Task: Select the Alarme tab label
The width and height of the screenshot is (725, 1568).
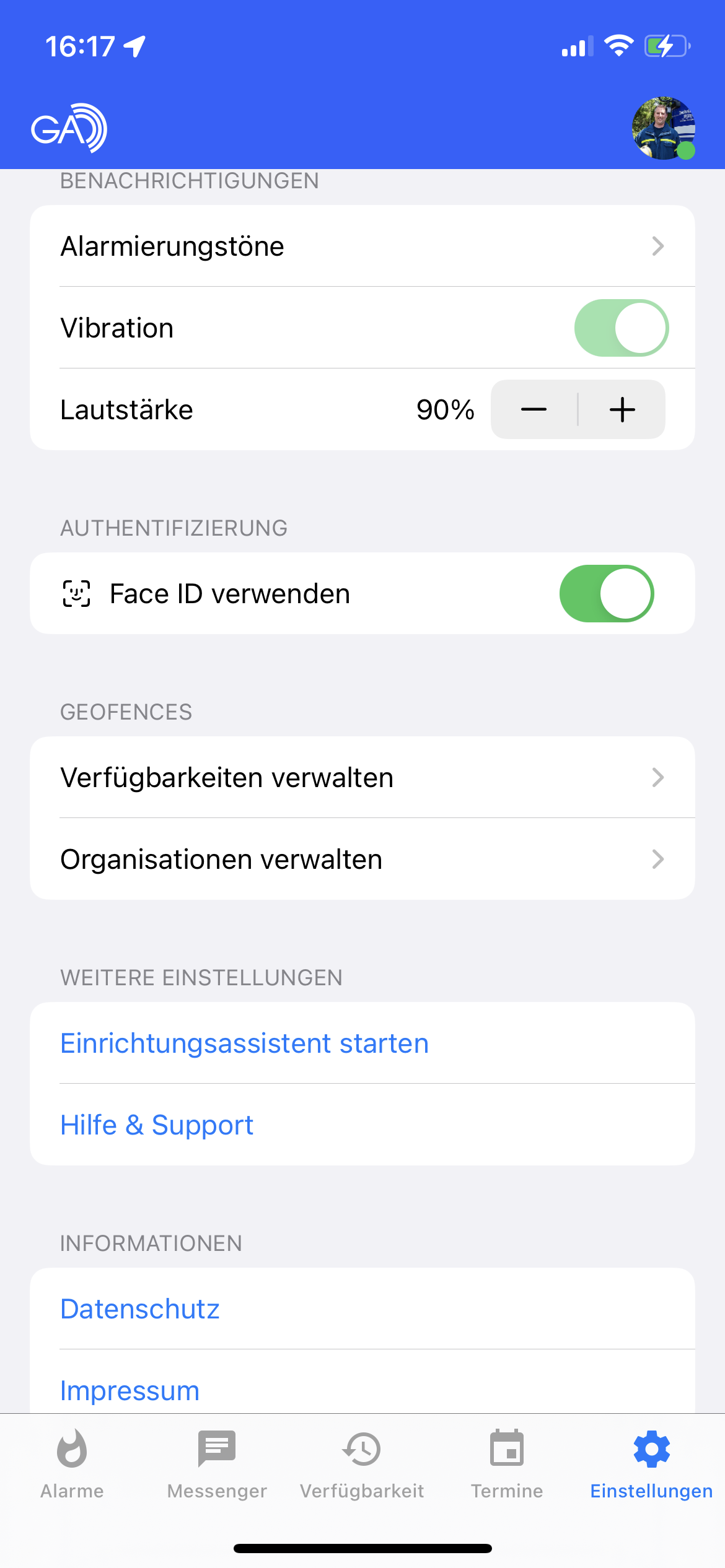Action: (72, 1491)
